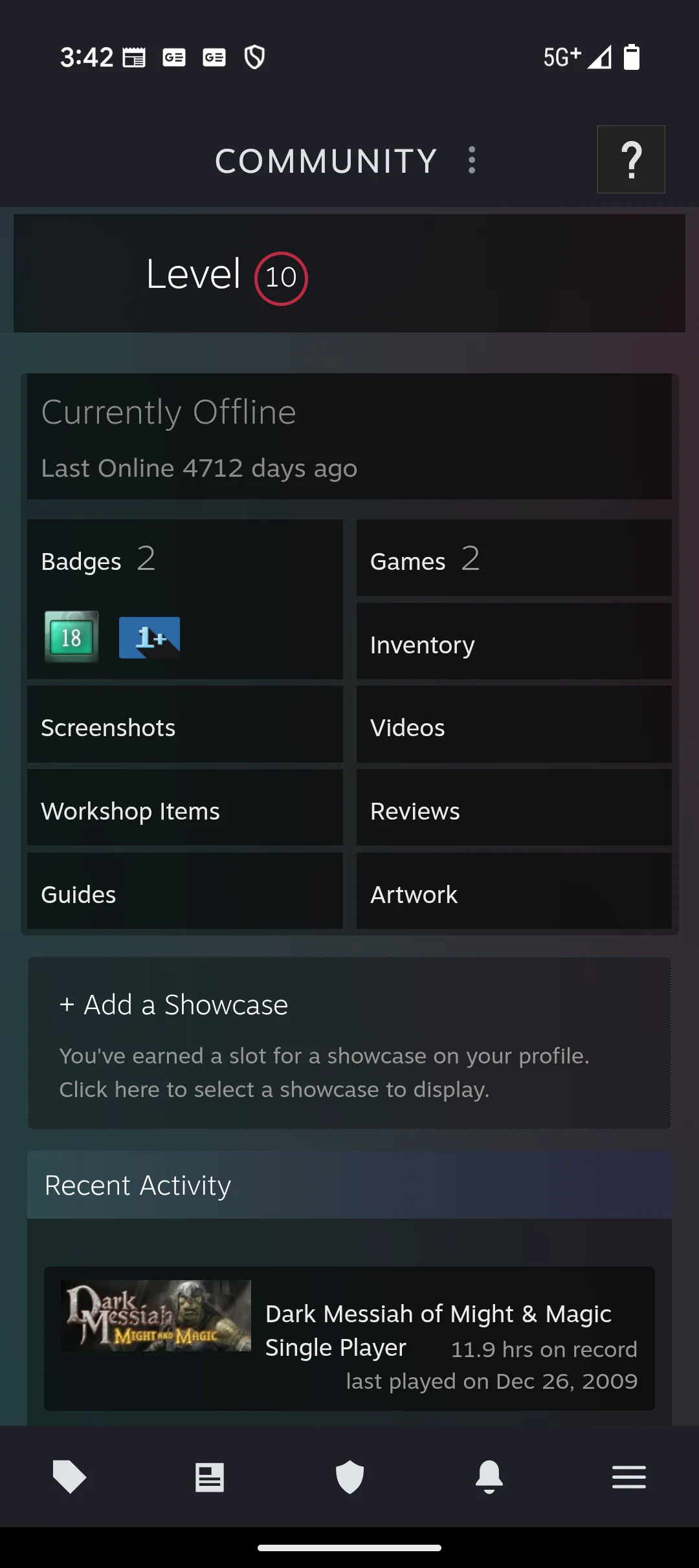Image resolution: width=699 pixels, height=1568 pixels.
Task: View the blue 1+ badge
Action: coord(150,638)
